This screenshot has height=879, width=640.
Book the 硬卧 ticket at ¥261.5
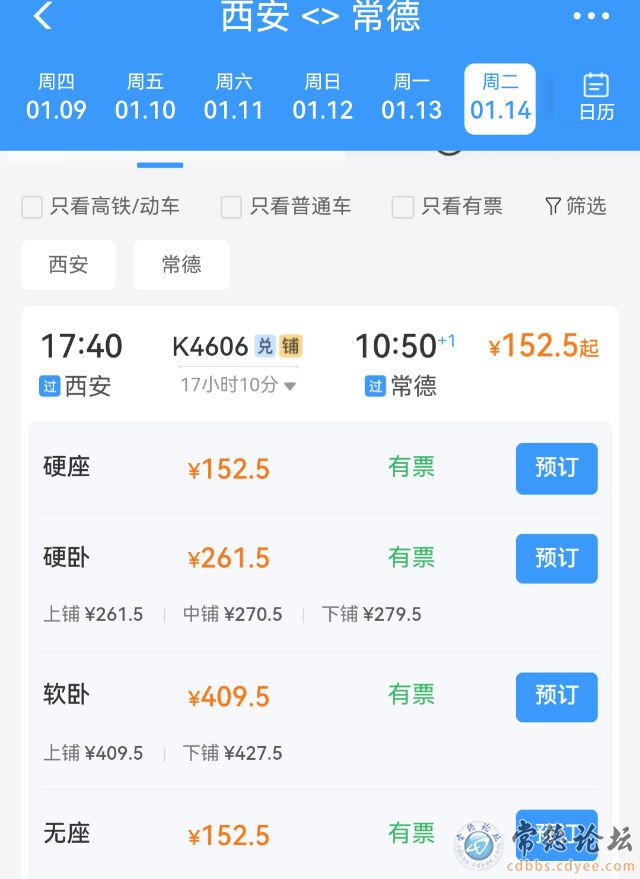pos(556,558)
